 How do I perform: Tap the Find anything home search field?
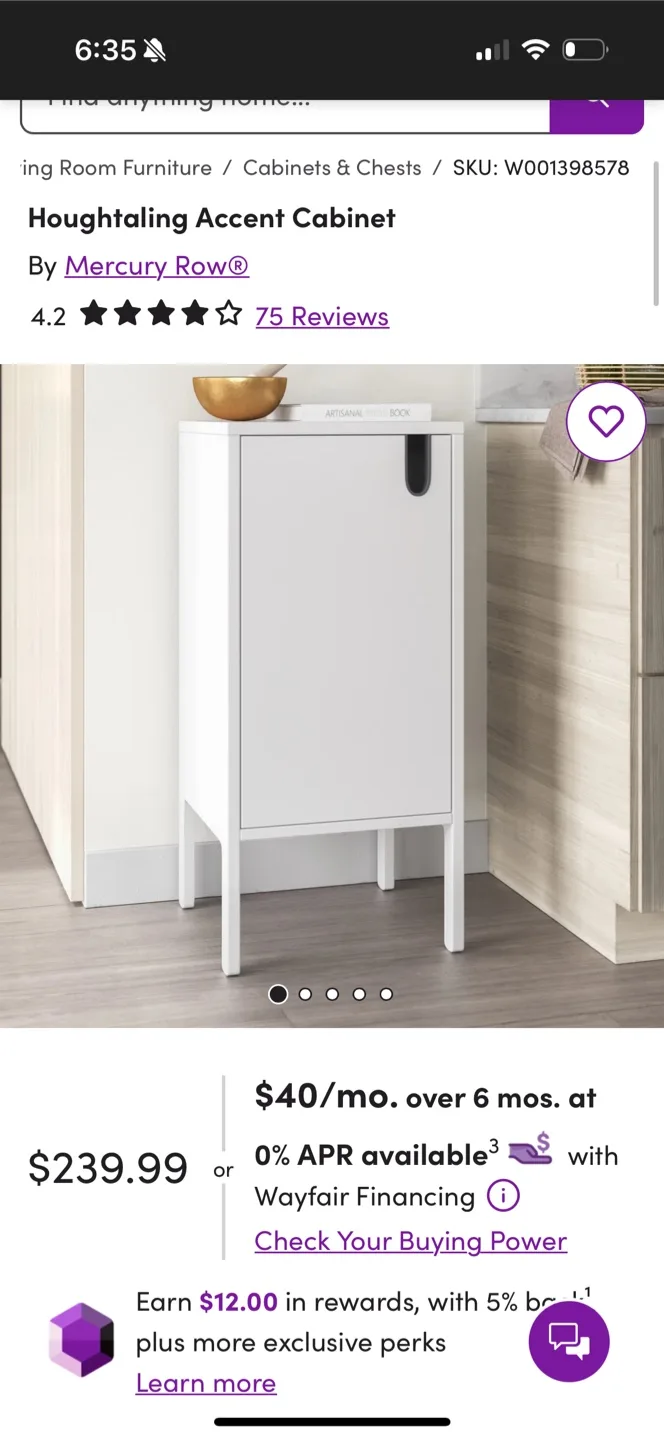[285, 114]
